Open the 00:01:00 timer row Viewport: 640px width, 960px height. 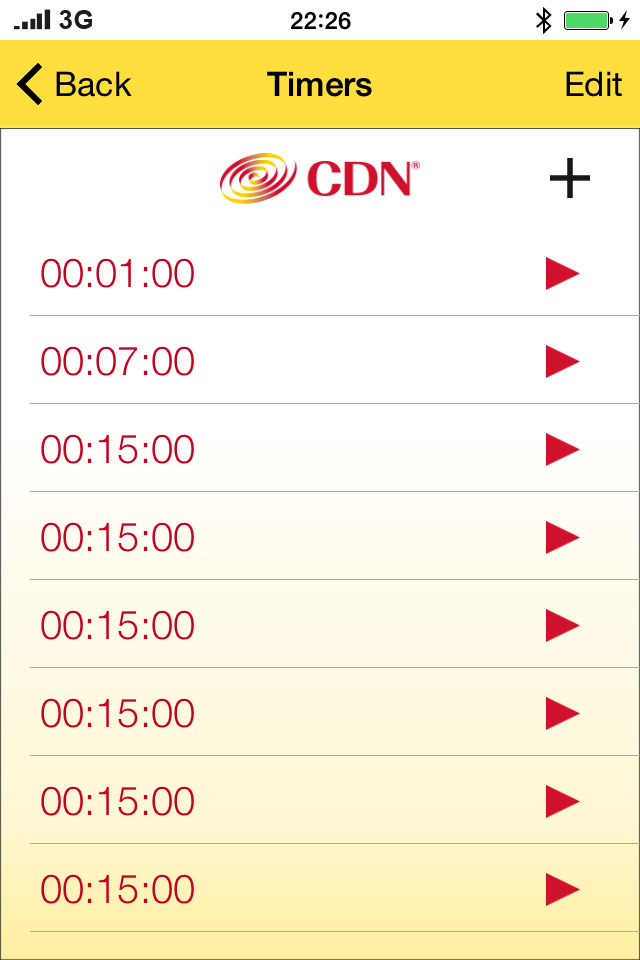(334, 272)
